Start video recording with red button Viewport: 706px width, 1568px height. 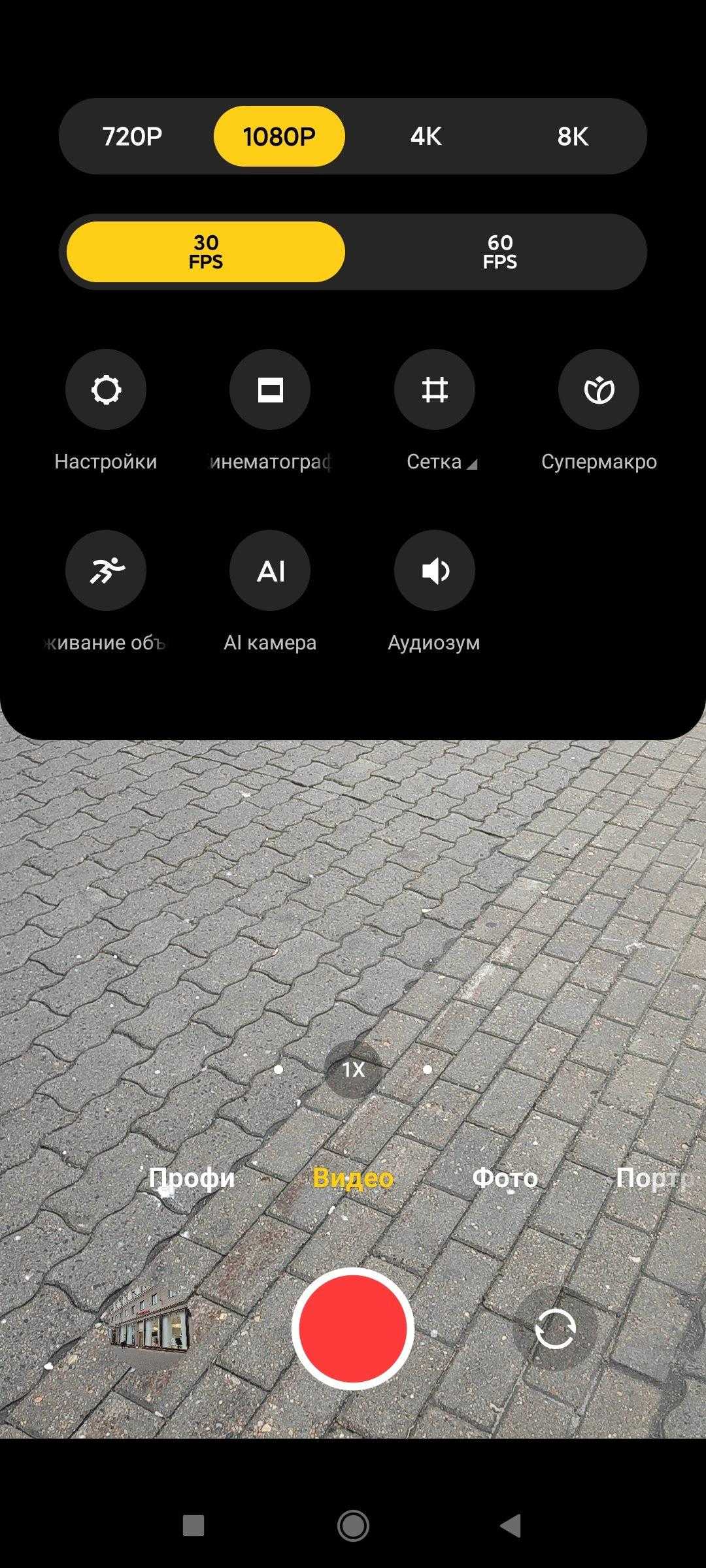353,1328
